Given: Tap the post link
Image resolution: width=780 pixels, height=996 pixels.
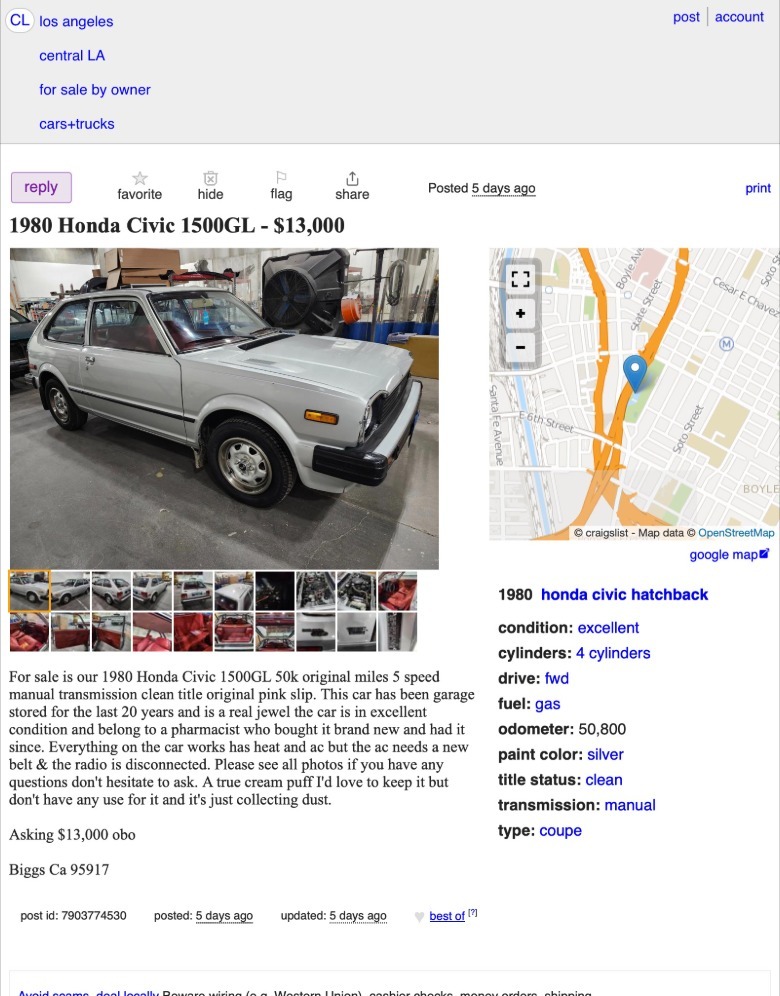Looking at the screenshot, I should [686, 17].
